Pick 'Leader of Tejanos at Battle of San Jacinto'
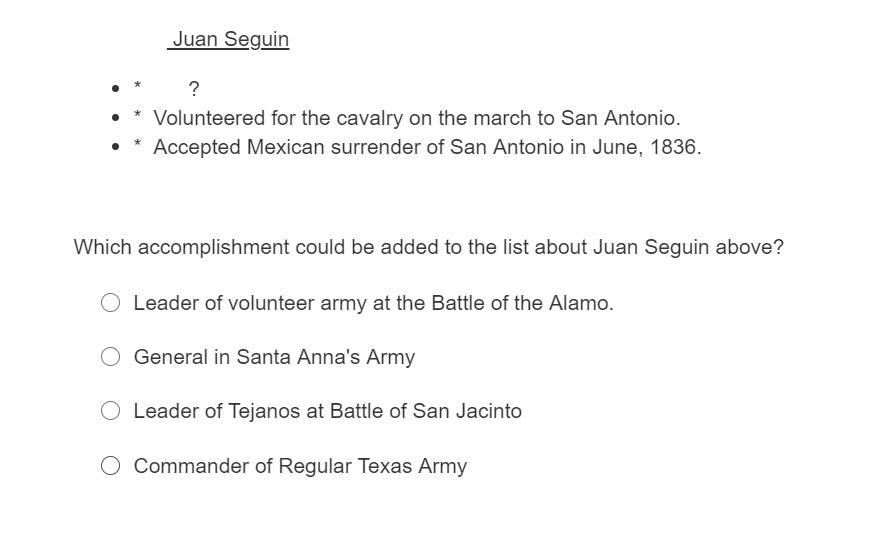 point(111,411)
